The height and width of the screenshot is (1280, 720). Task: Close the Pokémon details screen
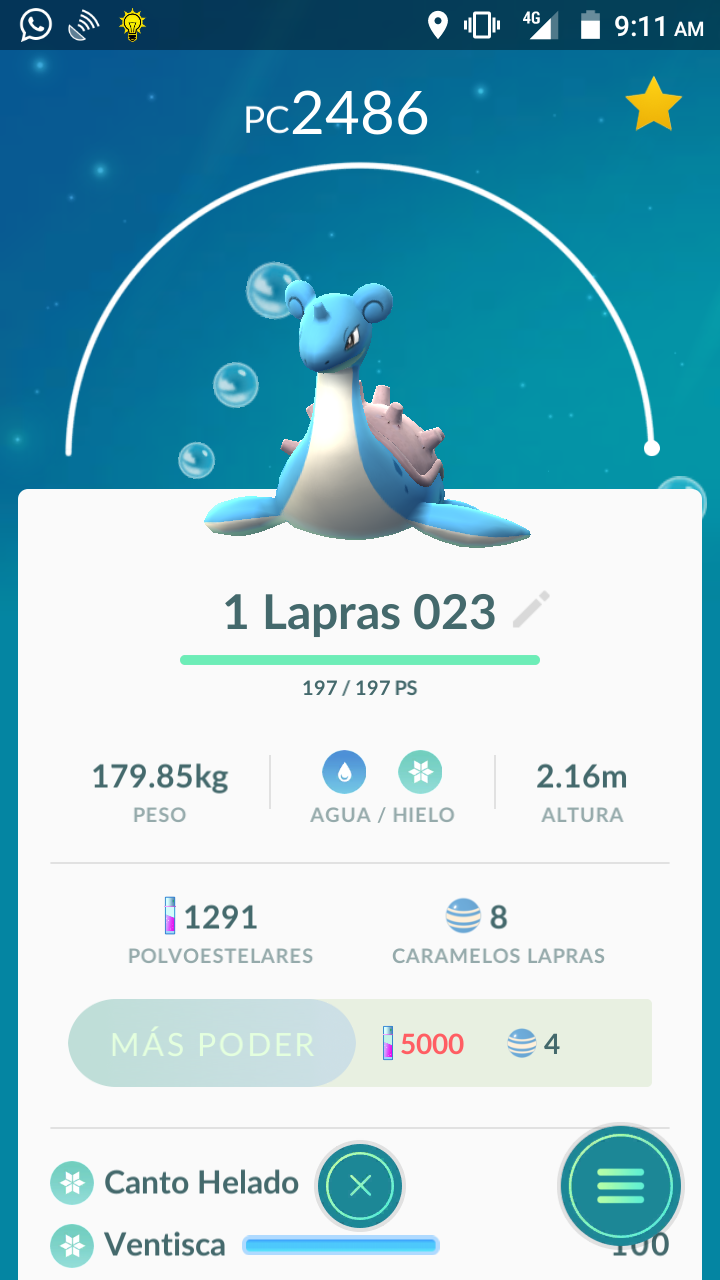pos(360,1186)
